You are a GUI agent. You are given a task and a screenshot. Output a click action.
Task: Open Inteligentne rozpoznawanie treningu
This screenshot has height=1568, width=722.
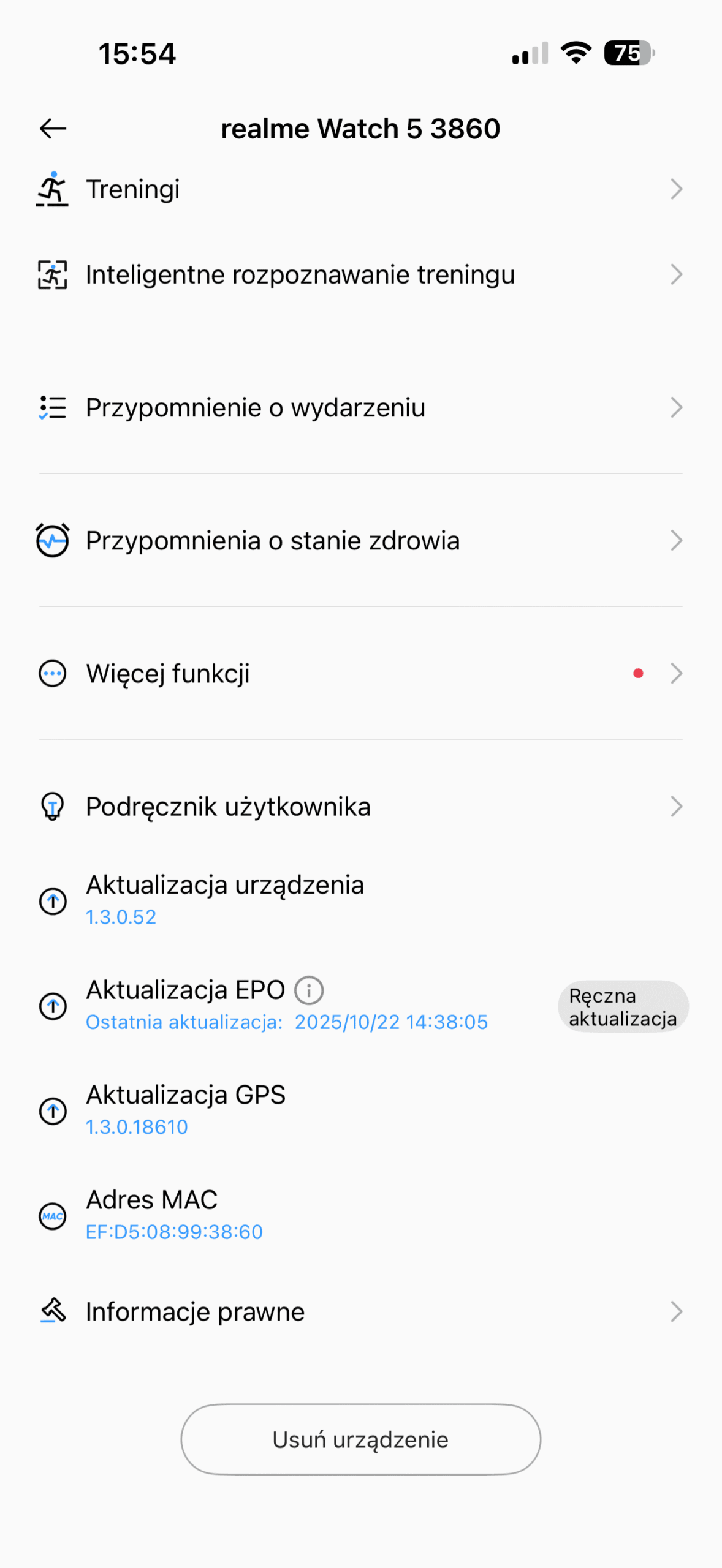pos(360,274)
